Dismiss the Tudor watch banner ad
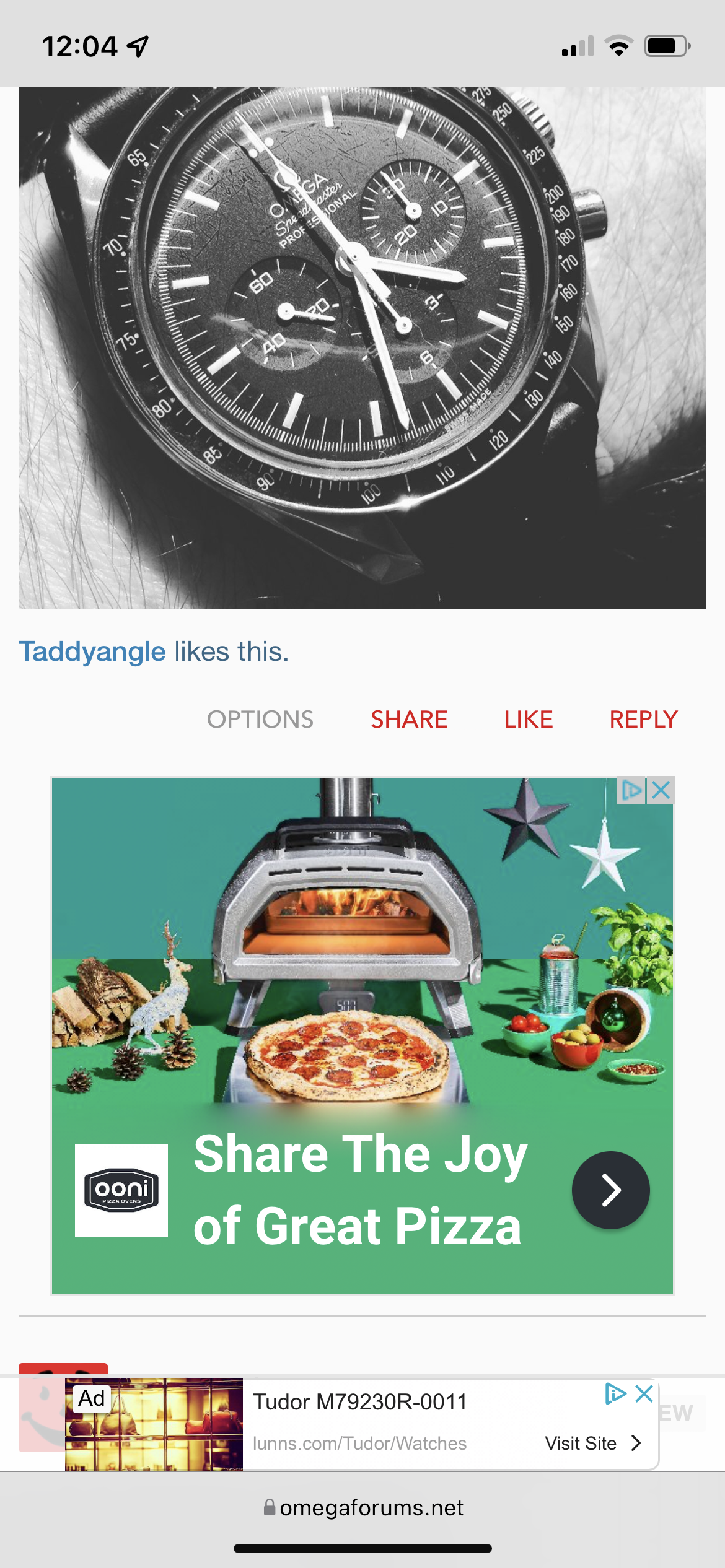 (x=644, y=1394)
